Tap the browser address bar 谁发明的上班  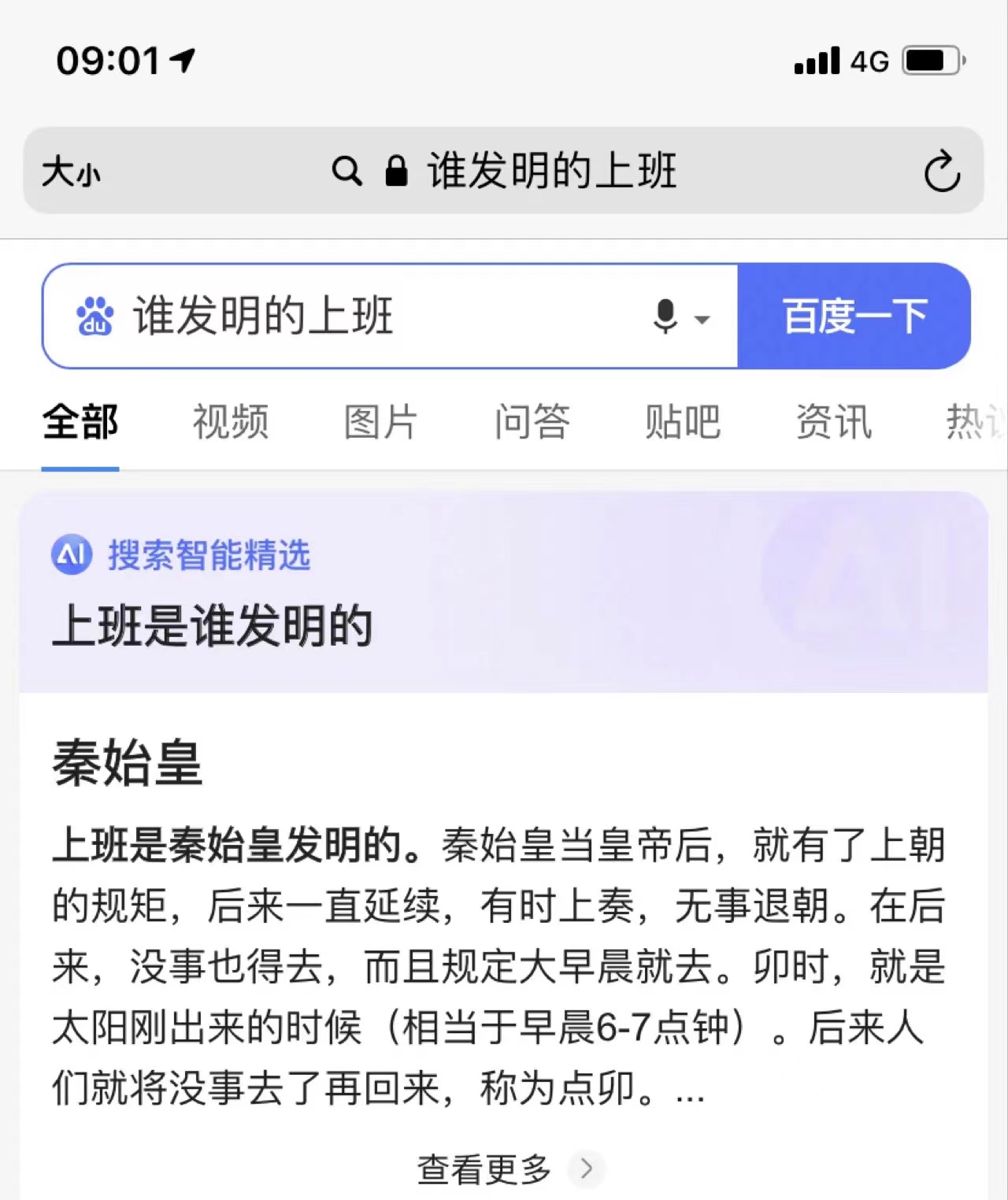(551, 171)
